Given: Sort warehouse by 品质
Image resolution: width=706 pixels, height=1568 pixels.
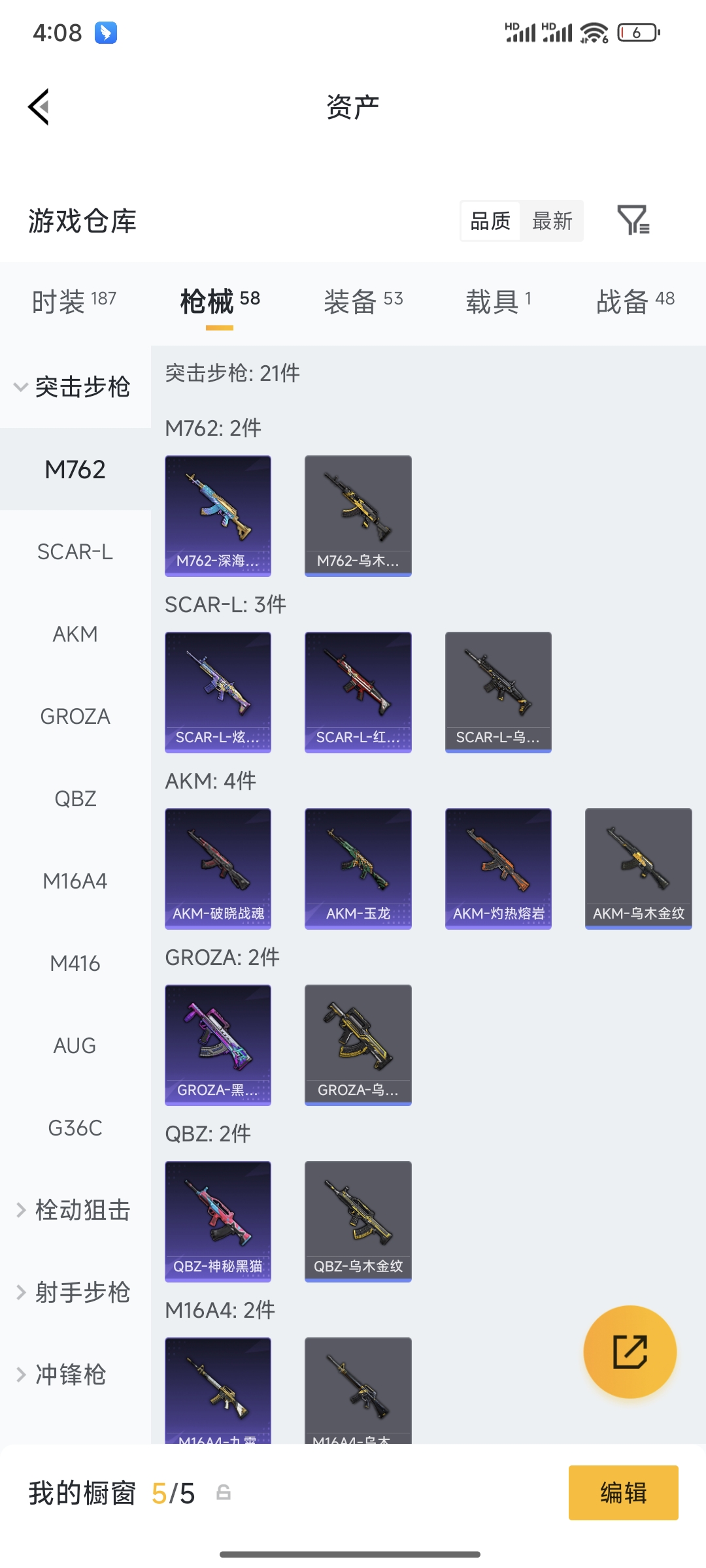Looking at the screenshot, I should (490, 221).
